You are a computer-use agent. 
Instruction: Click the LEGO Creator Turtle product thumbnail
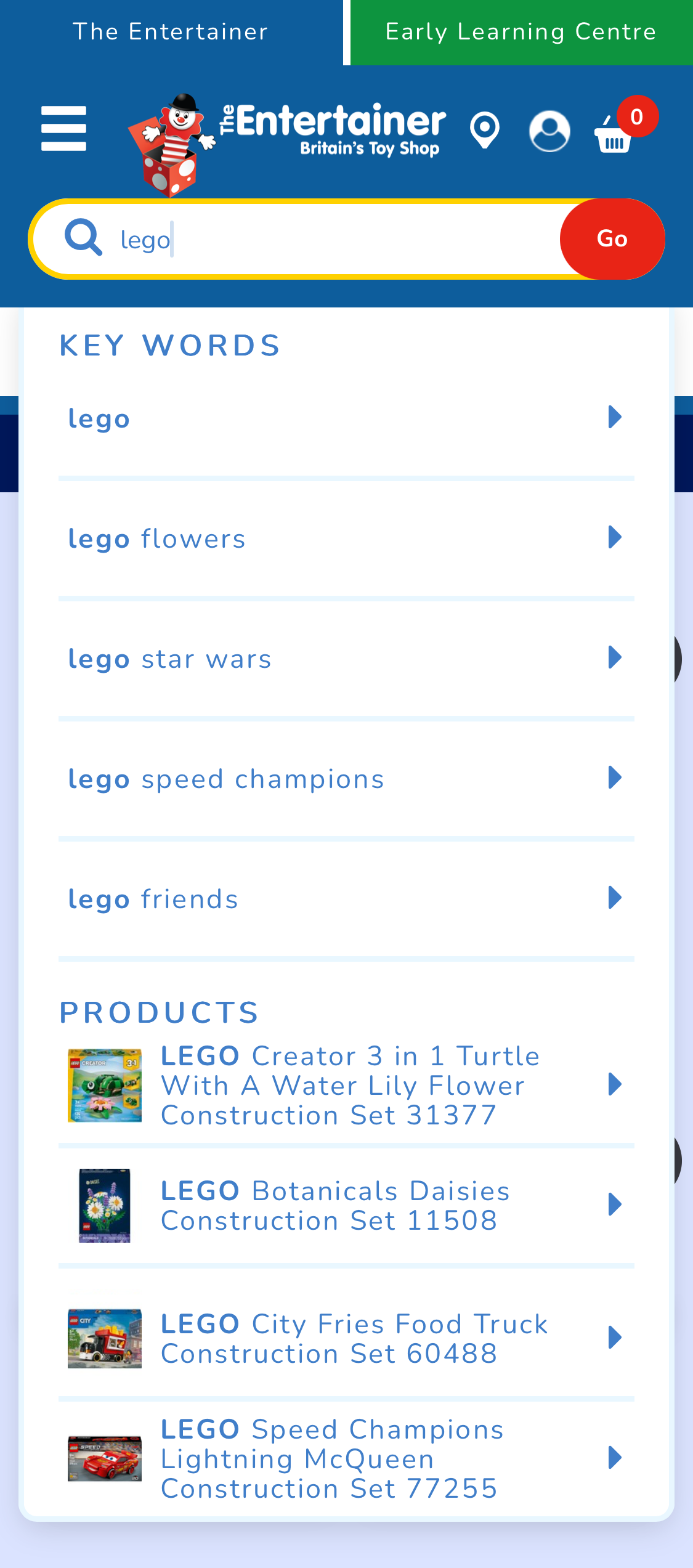(x=105, y=1085)
